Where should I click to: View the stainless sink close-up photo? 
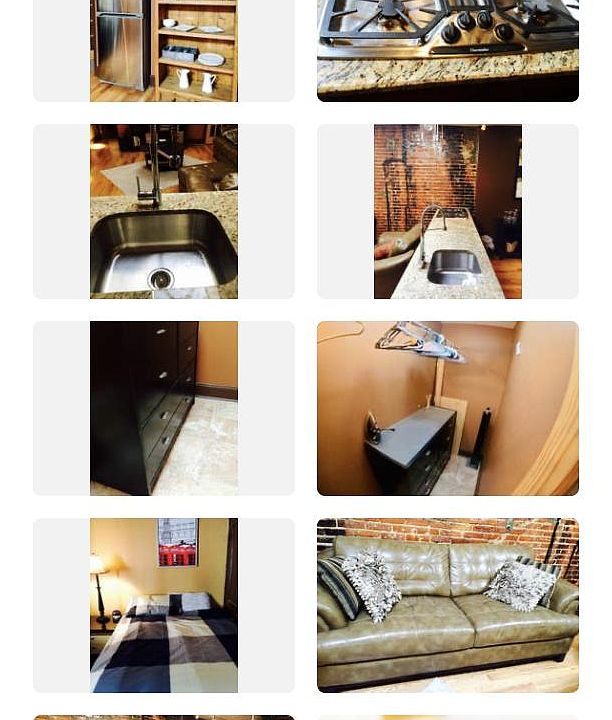click(x=164, y=212)
